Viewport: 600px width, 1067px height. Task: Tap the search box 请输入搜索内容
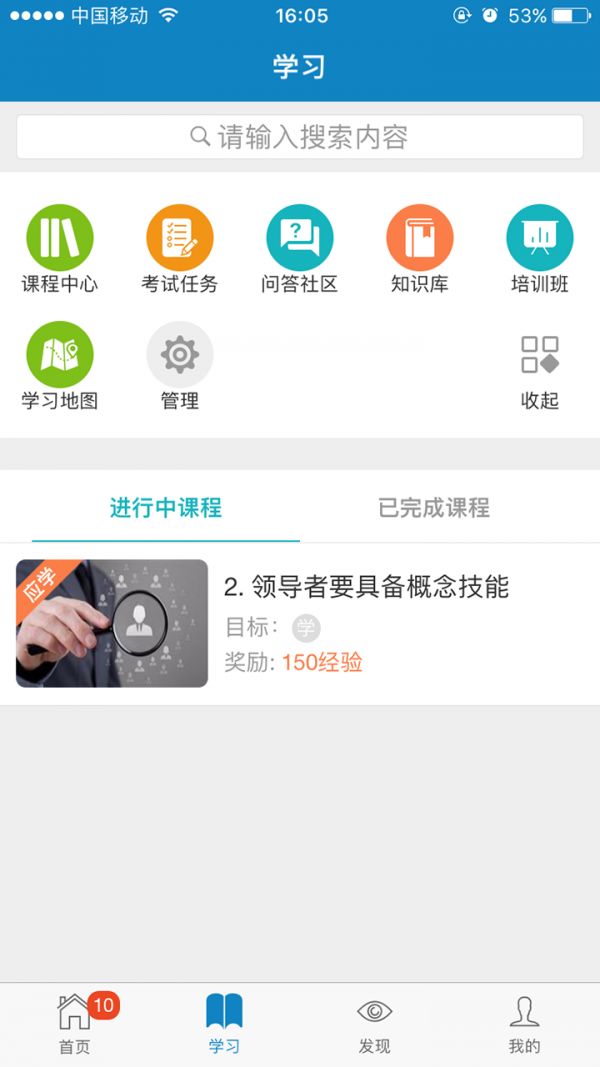299,137
